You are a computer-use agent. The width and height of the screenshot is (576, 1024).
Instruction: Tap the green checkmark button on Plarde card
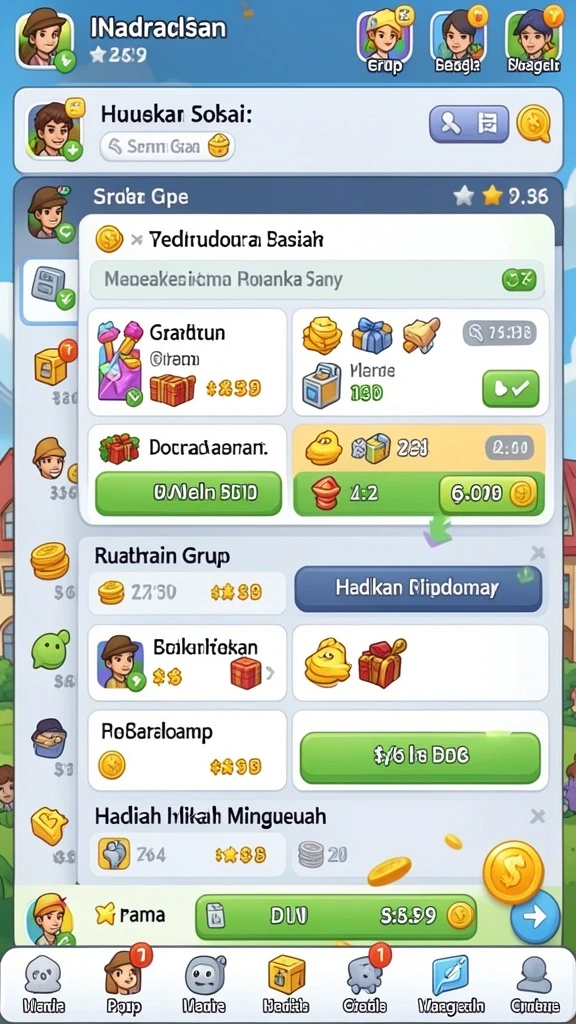[x=511, y=389]
